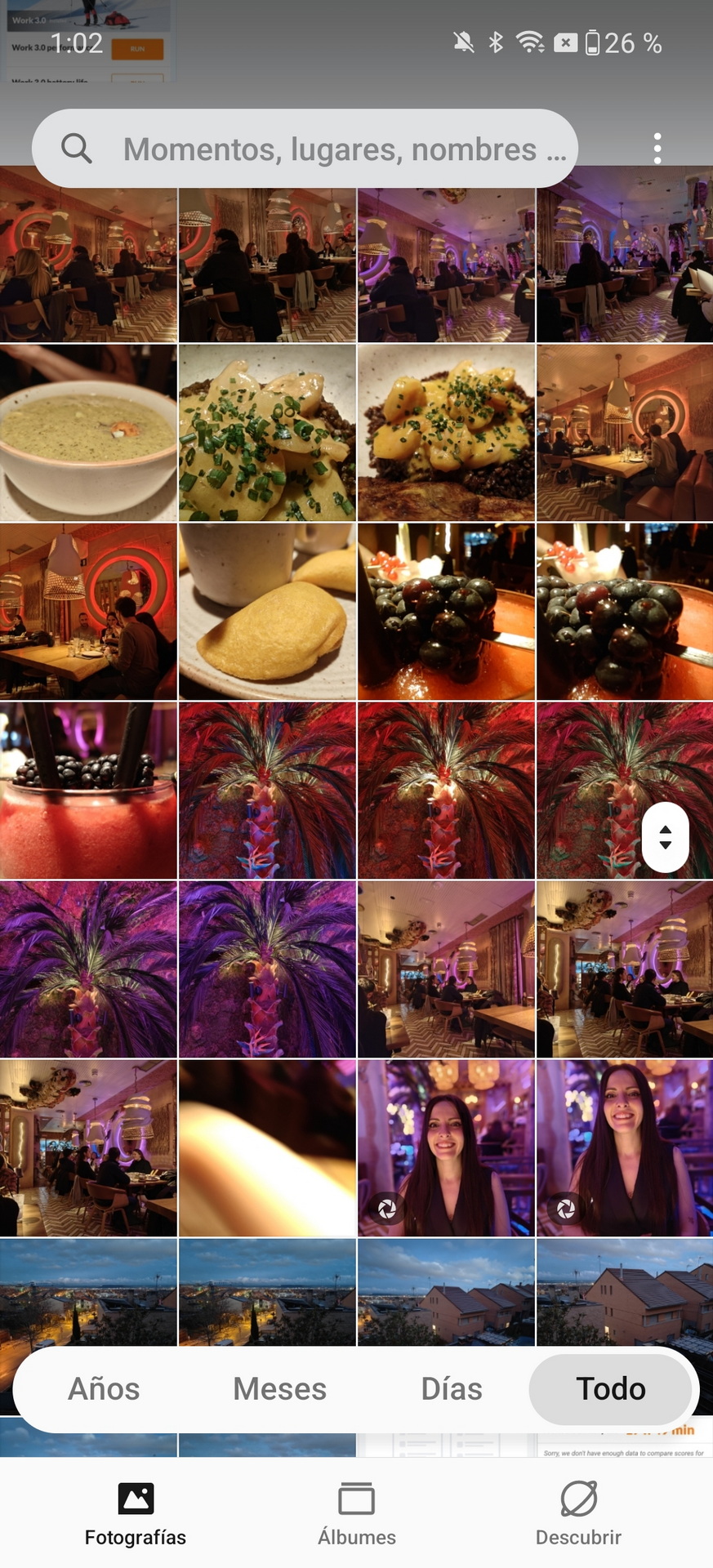
Task: Open the green soup bowl photo
Action: click(x=88, y=433)
